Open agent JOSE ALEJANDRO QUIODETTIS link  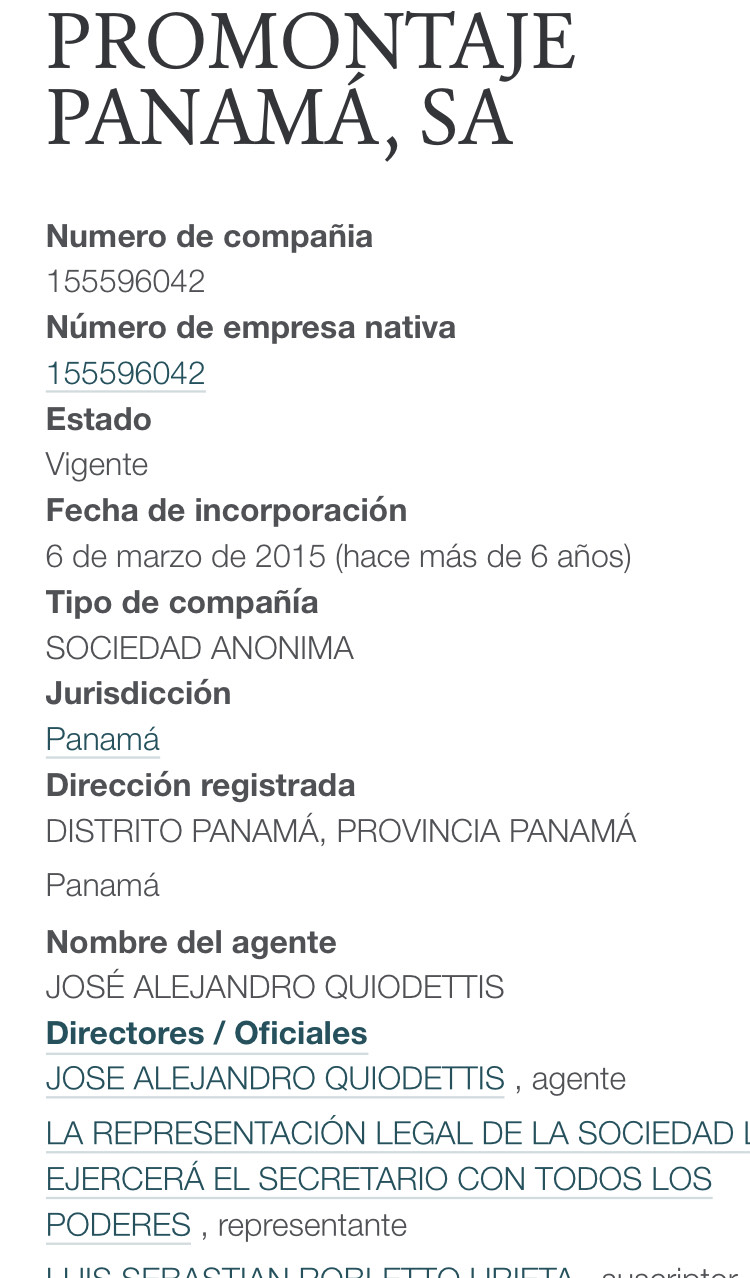(275, 1079)
